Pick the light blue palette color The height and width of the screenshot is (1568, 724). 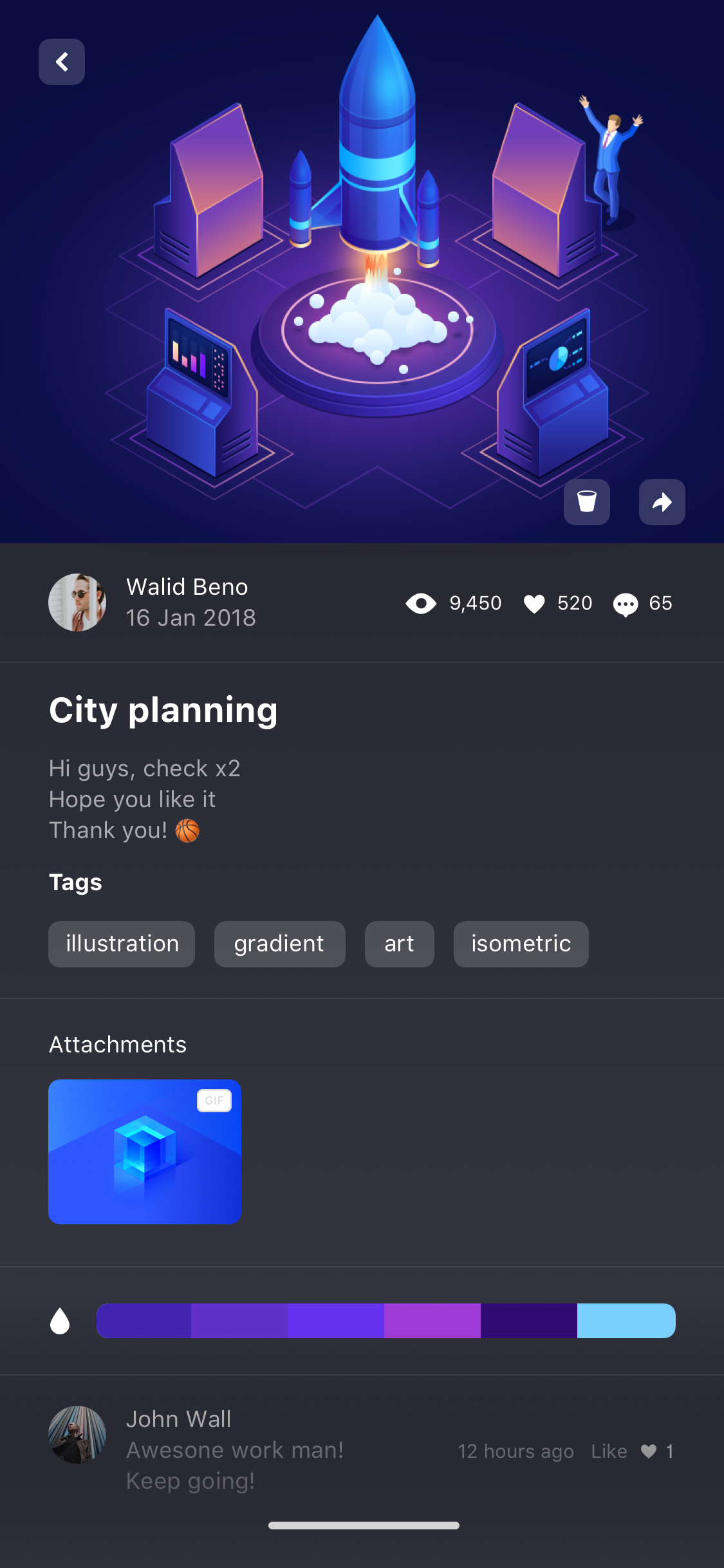626,1321
